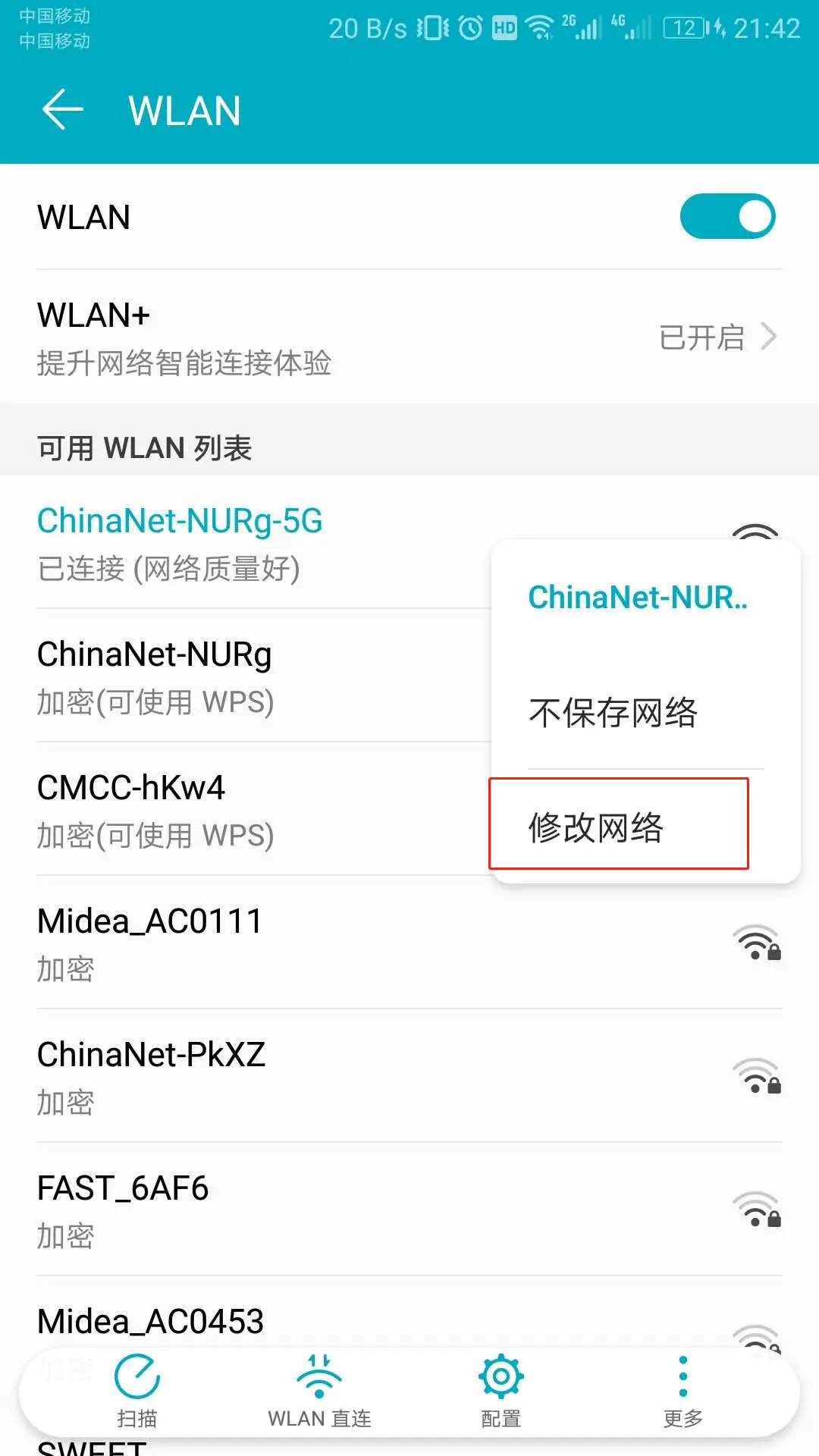819x1456 pixels.
Task: Open the 更多 (More) options icon
Action: [x=682, y=1376]
